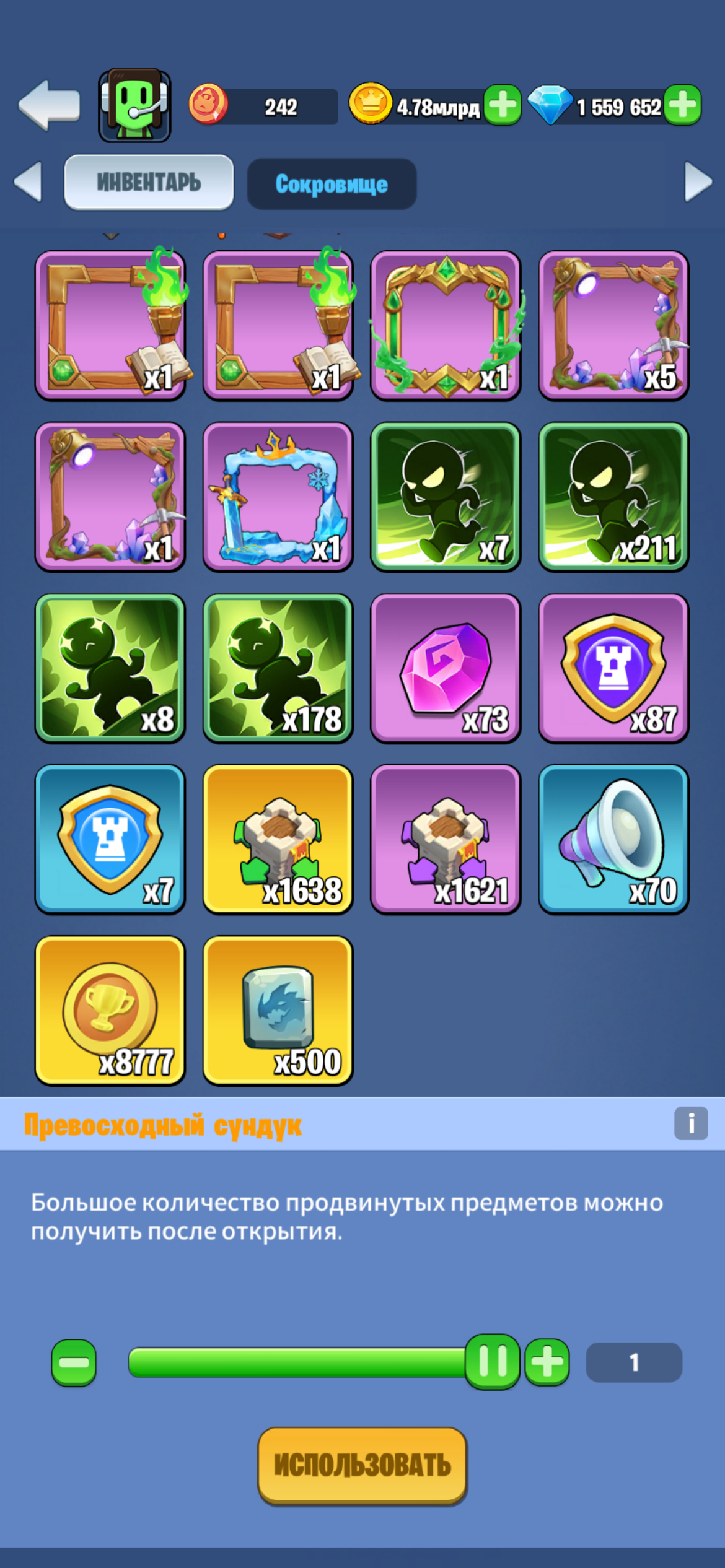Open item info for Превосходный сундук
This screenshot has height=1568, width=725.
[x=691, y=1123]
